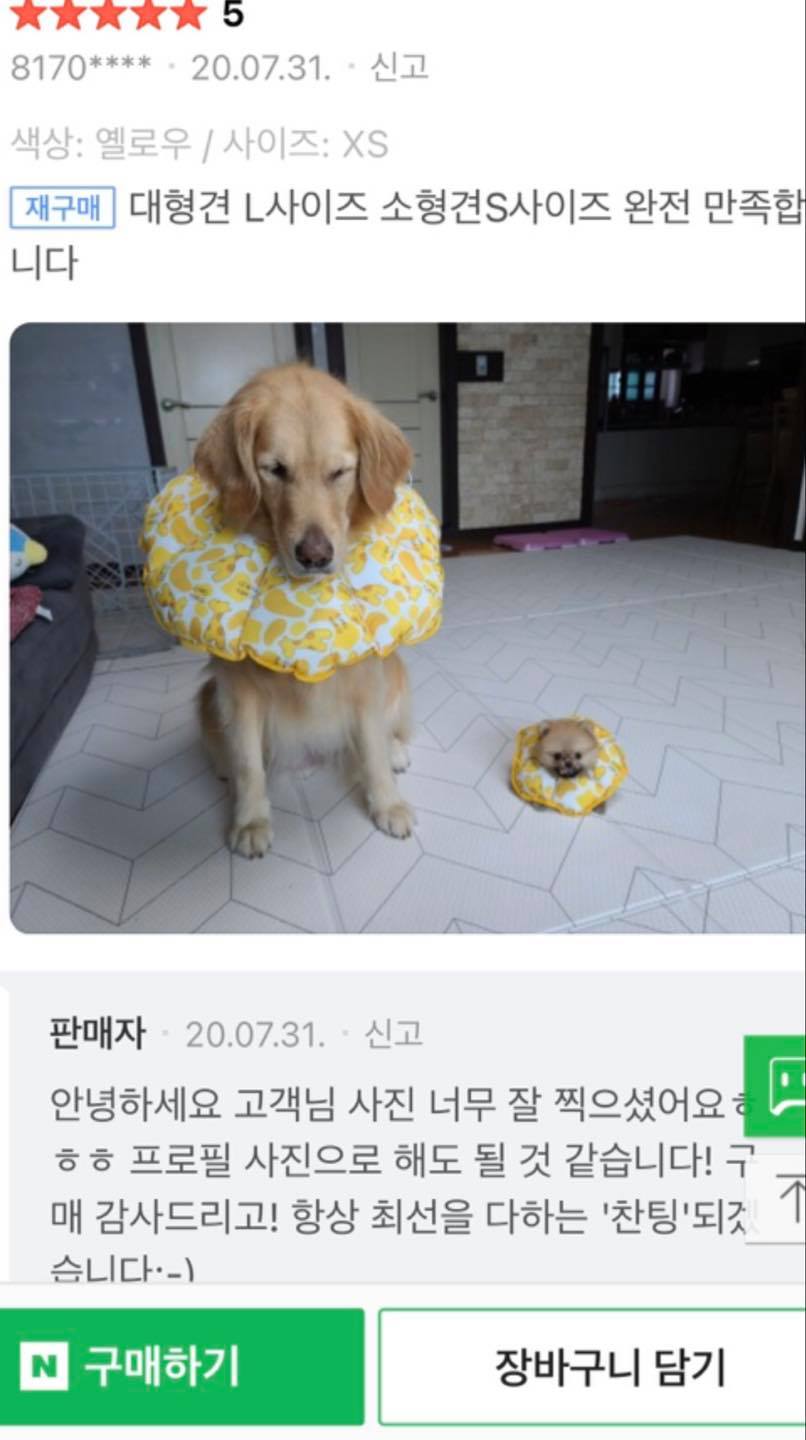The image size is (806, 1440).
Task: Add item with 장바구니 담기
Action: tap(592, 1366)
